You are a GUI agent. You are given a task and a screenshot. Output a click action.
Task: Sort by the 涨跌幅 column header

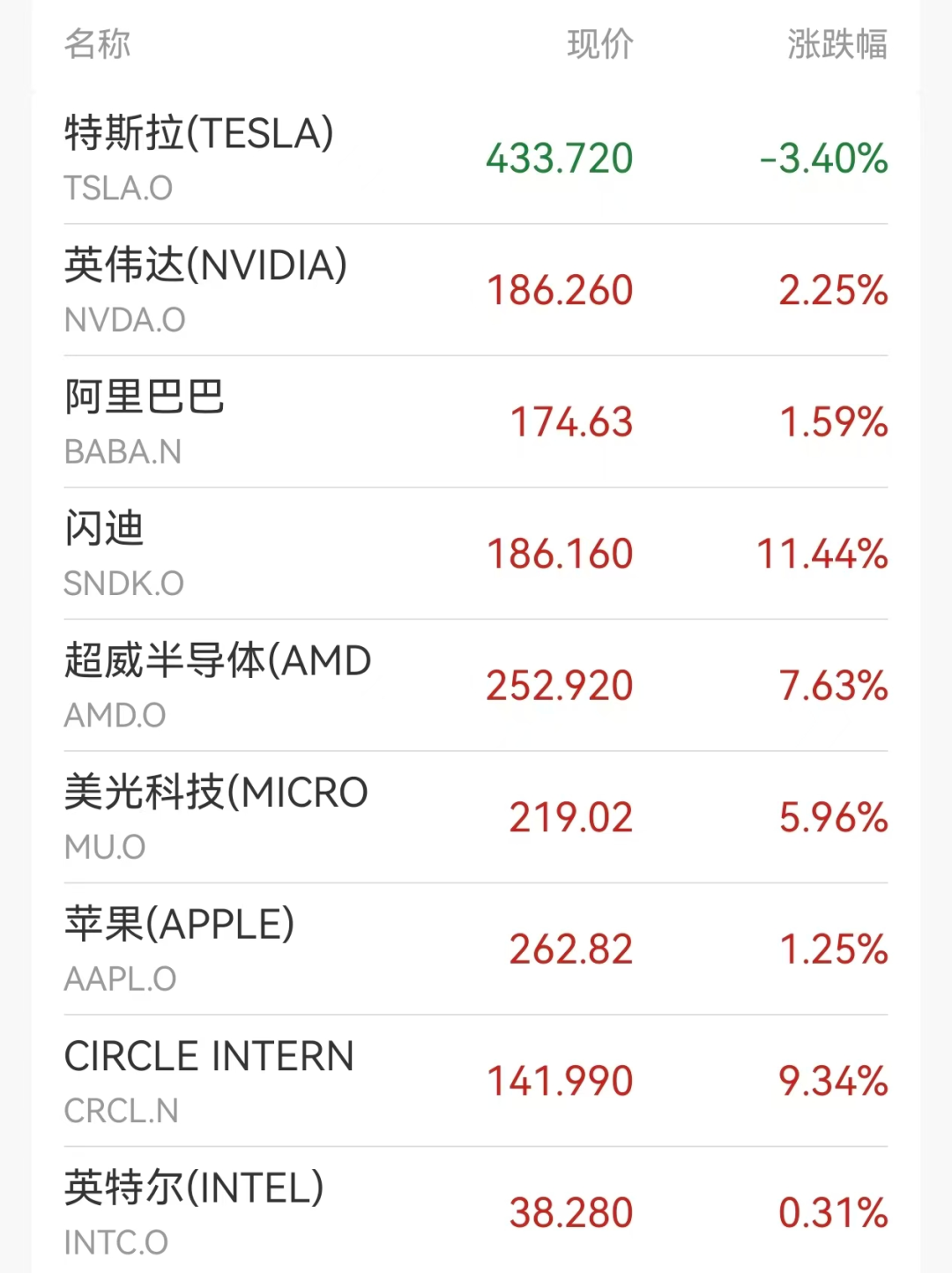click(x=836, y=44)
